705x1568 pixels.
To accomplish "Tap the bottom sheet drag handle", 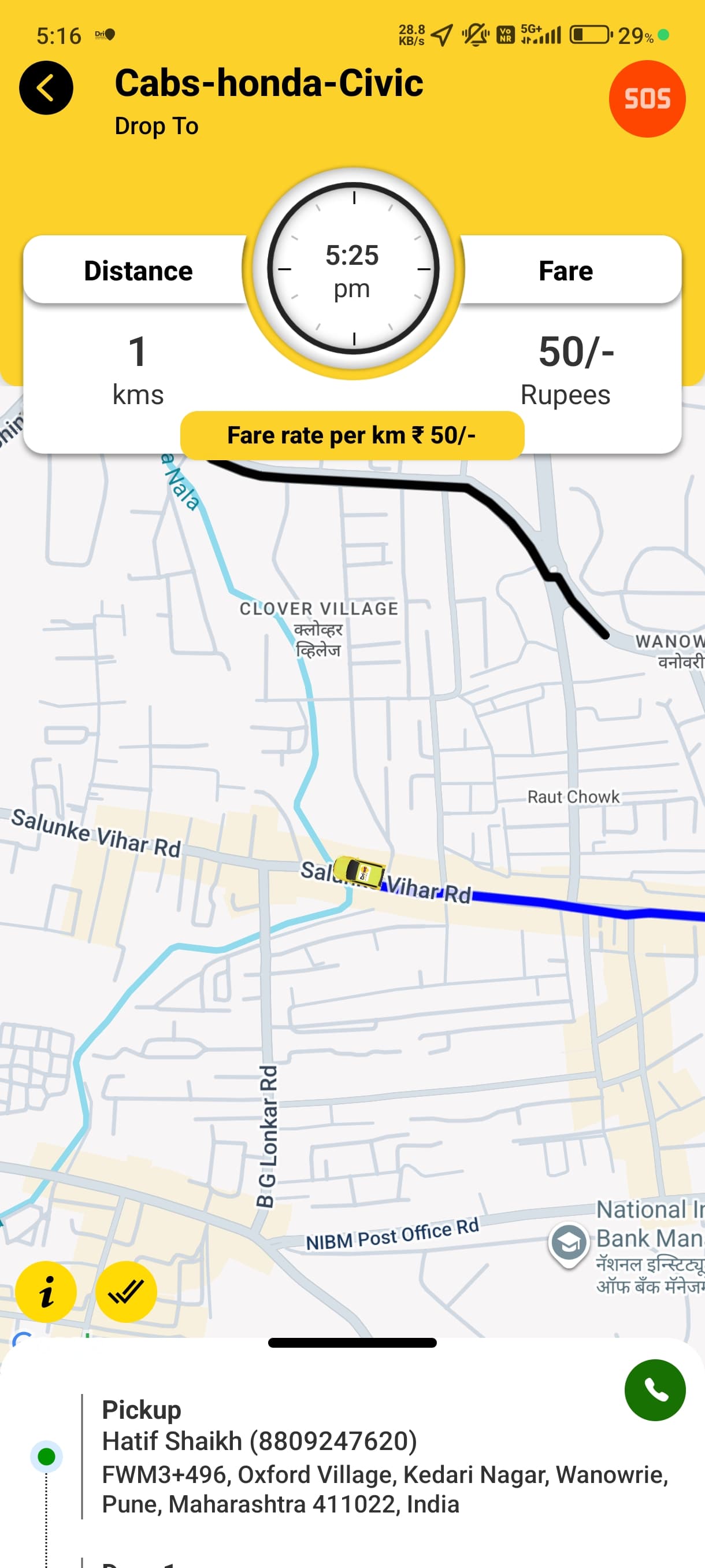I will 352,1343.
